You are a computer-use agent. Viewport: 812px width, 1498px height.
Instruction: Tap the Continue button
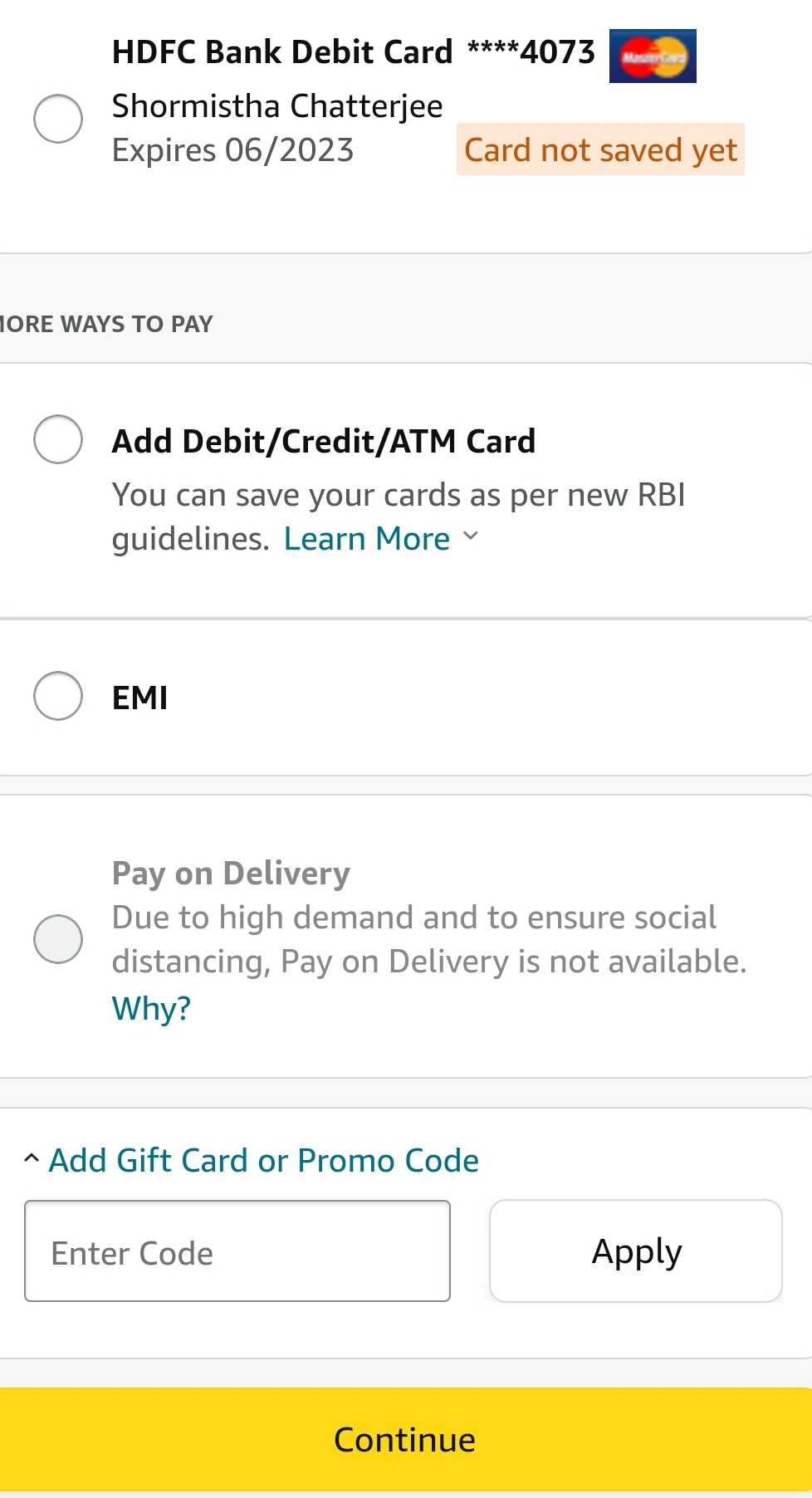pyautogui.click(x=406, y=1439)
